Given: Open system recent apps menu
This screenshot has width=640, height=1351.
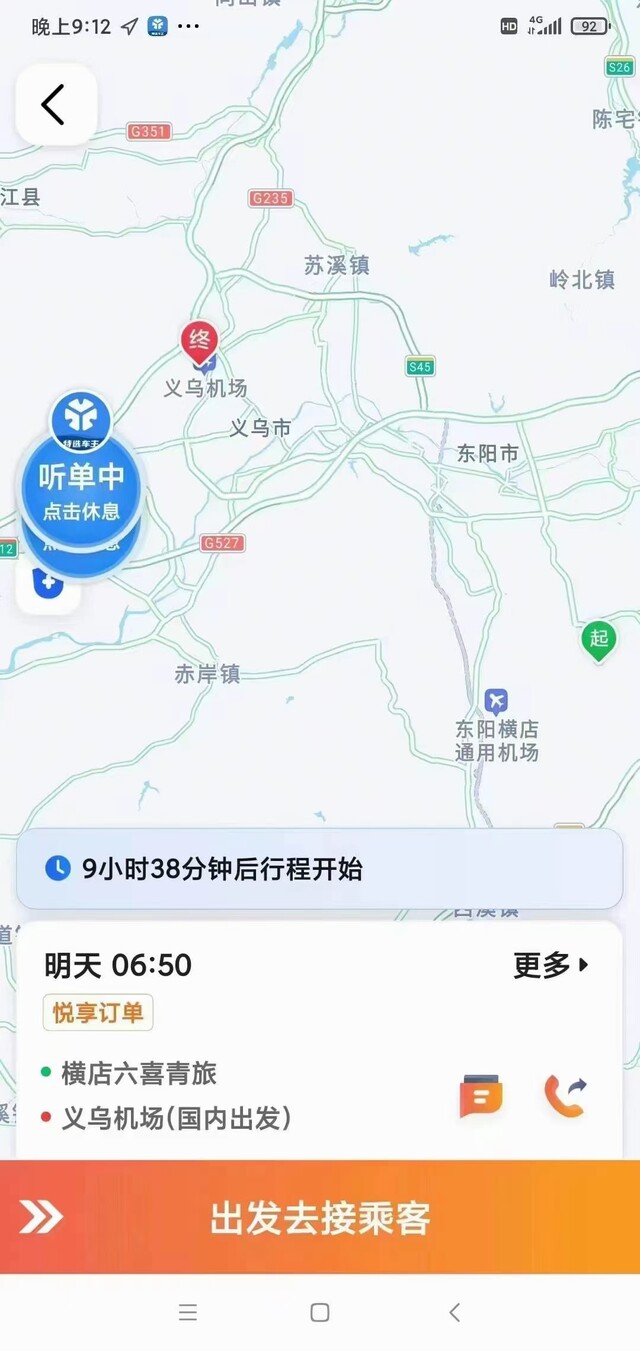Looking at the screenshot, I should point(188,1313).
